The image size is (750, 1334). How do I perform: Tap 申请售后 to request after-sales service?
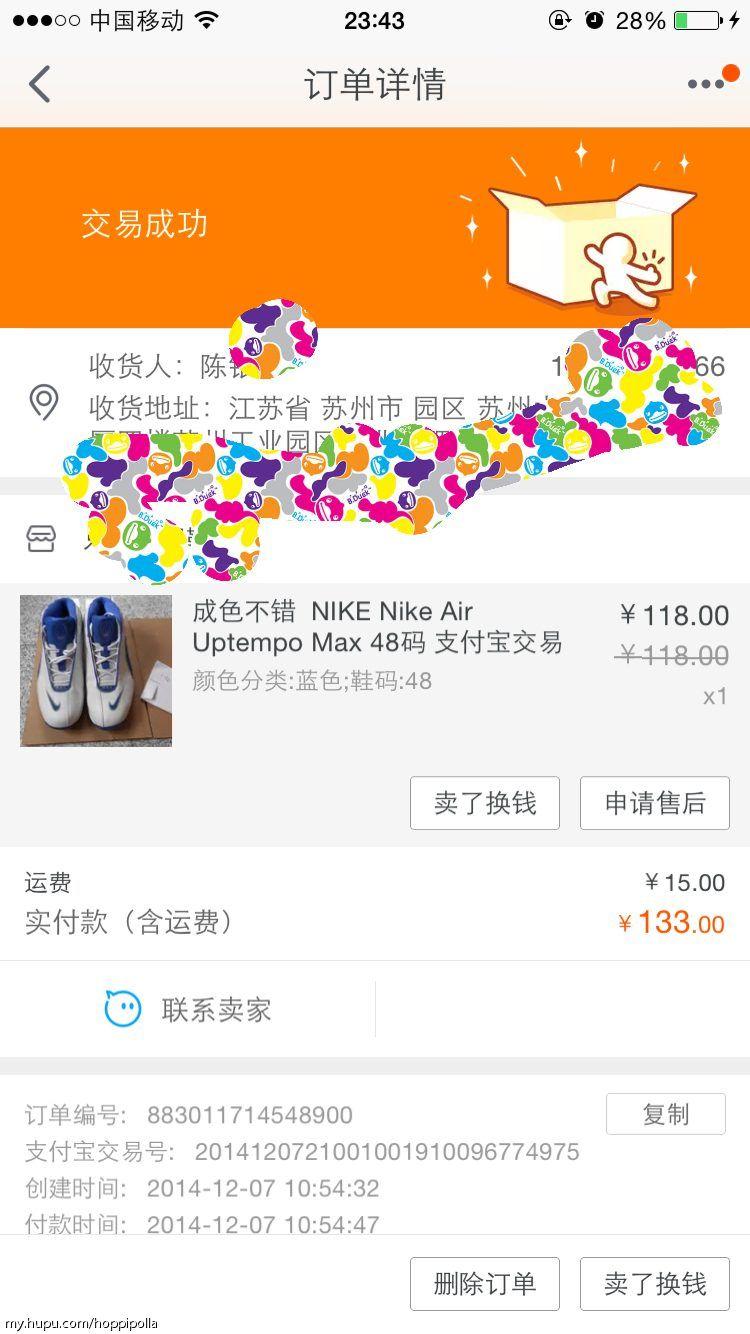pos(655,803)
